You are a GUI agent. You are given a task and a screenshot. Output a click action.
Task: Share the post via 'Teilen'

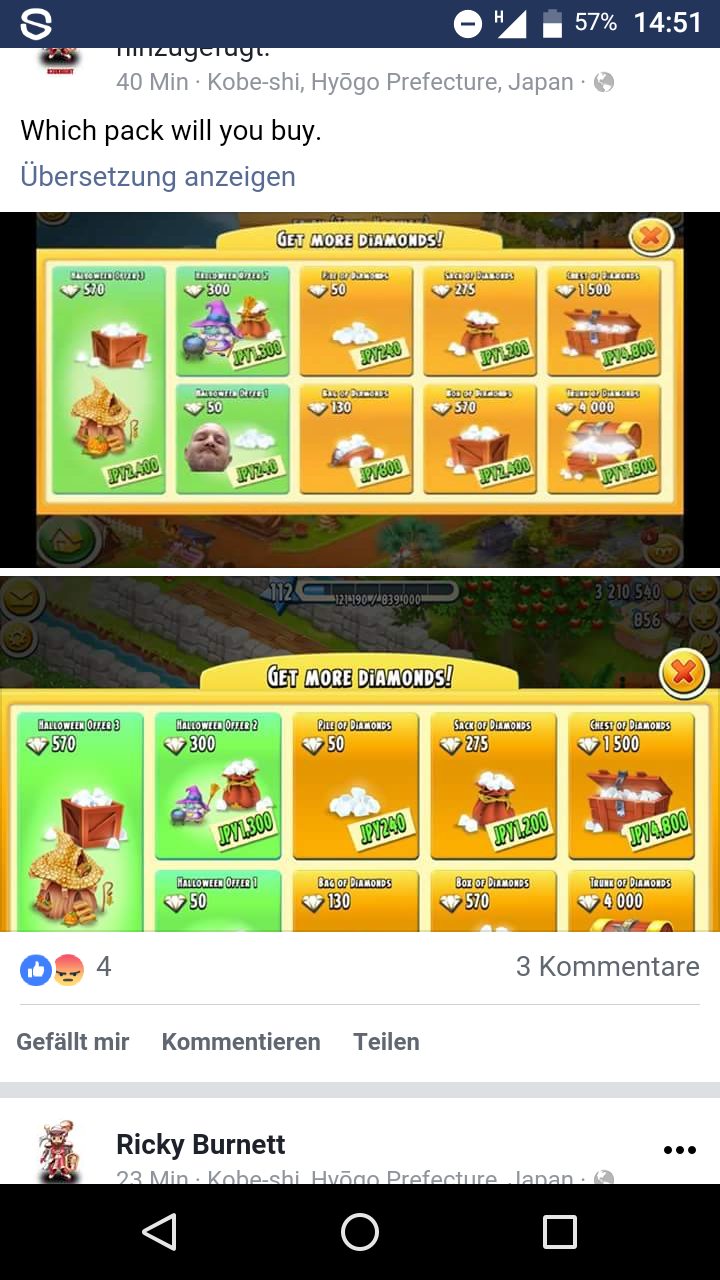[x=386, y=1042]
